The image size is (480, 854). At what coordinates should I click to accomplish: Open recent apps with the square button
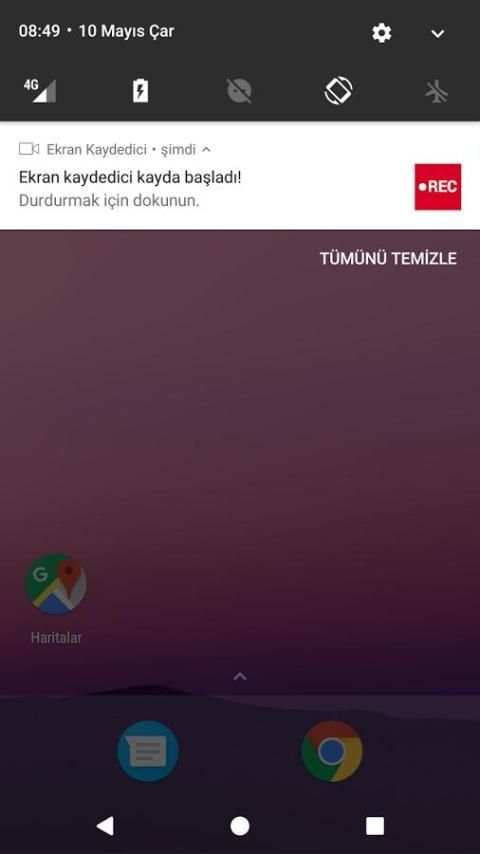click(375, 826)
